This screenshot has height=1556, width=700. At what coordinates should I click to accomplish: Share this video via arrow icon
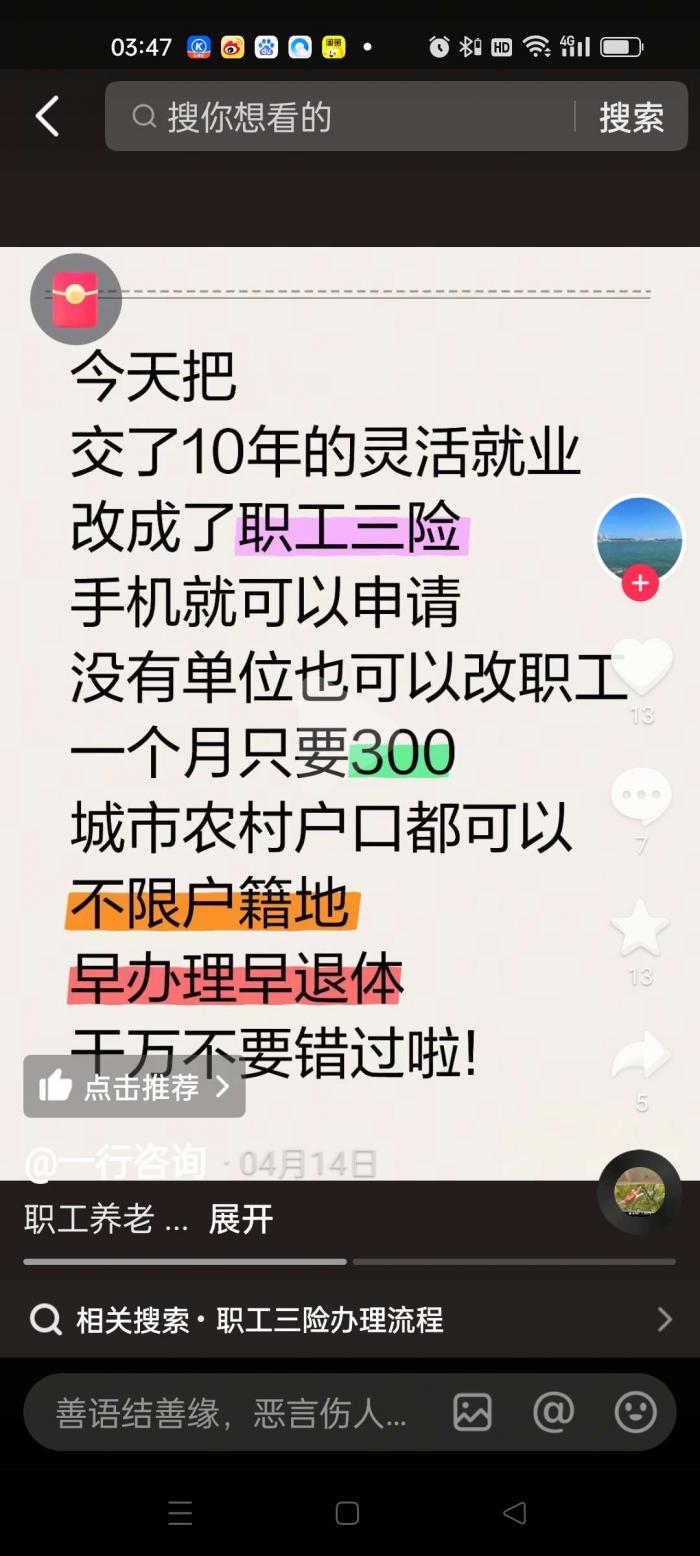tap(641, 1057)
